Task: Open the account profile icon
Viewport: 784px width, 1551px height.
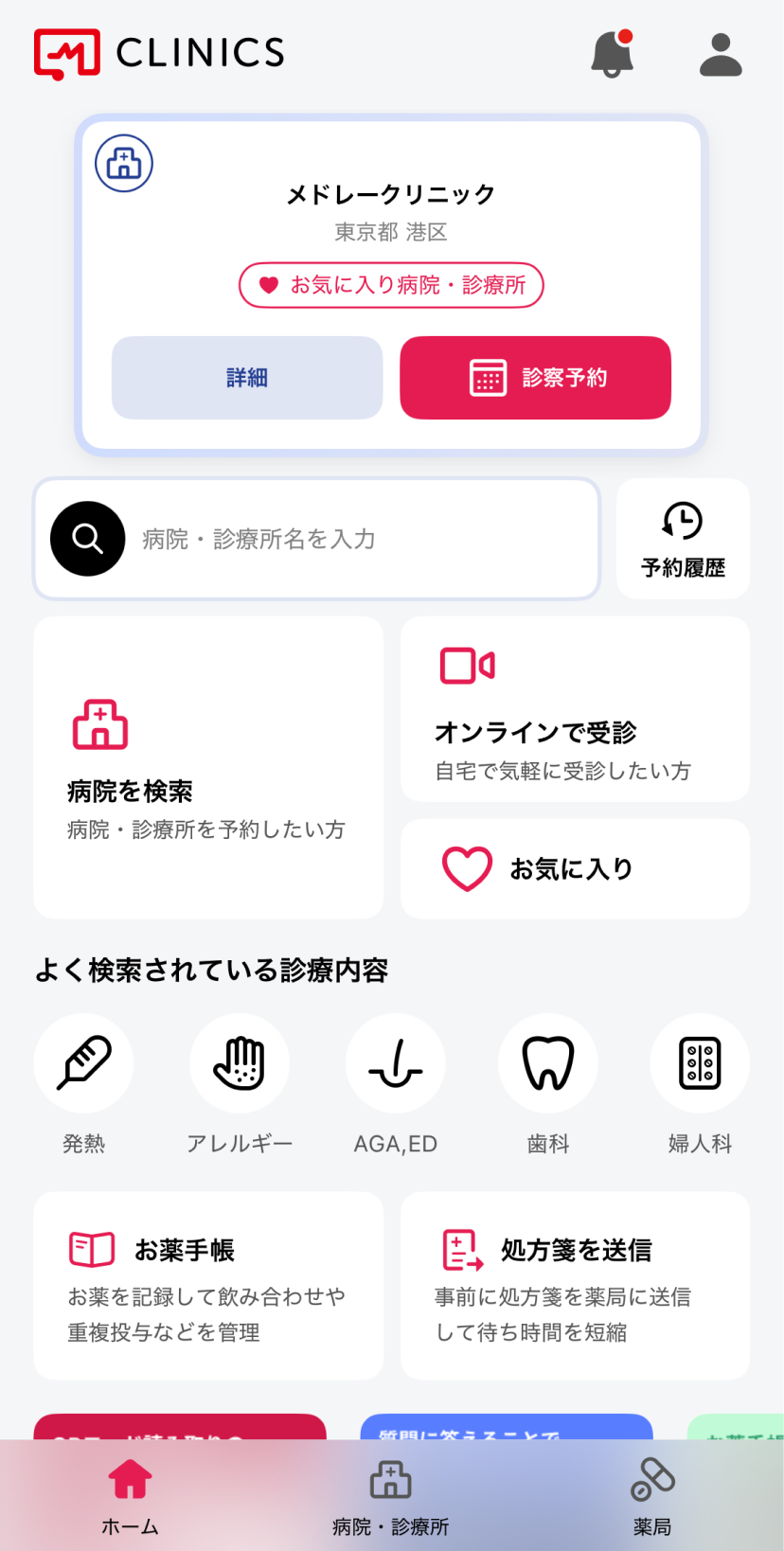Action: [721, 55]
